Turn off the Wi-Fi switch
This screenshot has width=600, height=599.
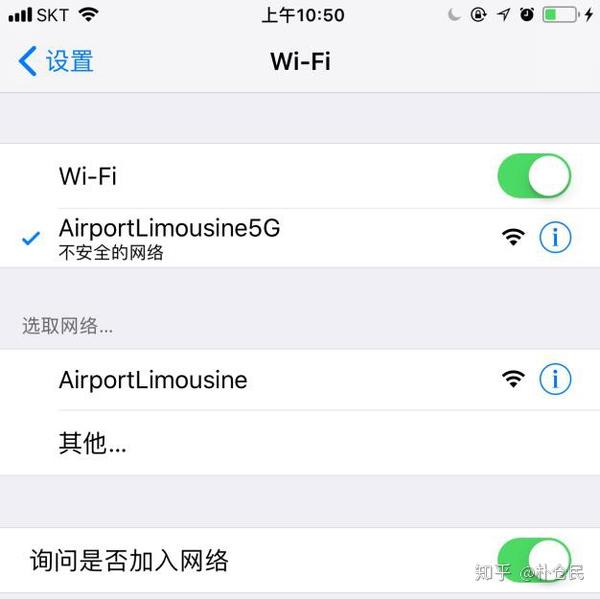533,176
